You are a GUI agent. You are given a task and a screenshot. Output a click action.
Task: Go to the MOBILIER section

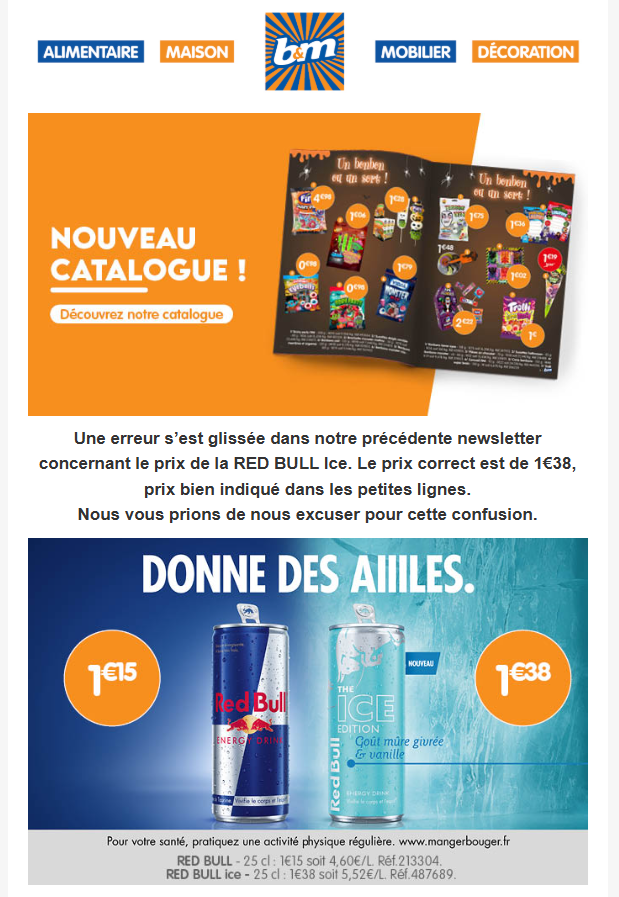[x=415, y=52]
